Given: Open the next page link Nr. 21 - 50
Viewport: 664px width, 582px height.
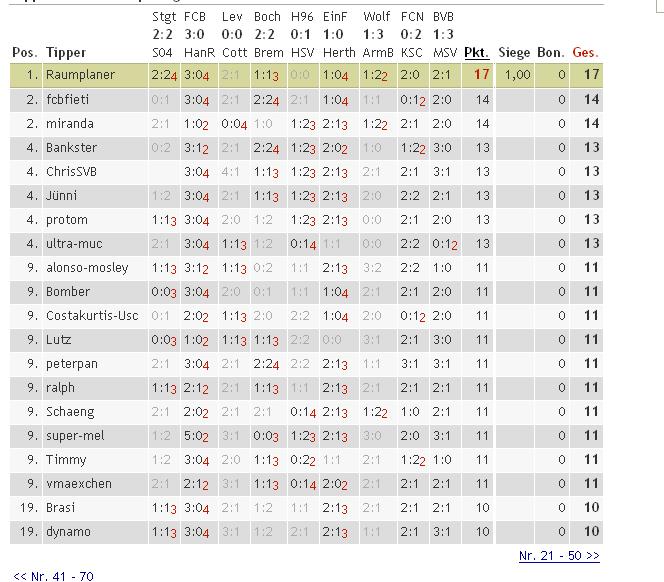Looking at the screenshot, I should coord(559,555).
